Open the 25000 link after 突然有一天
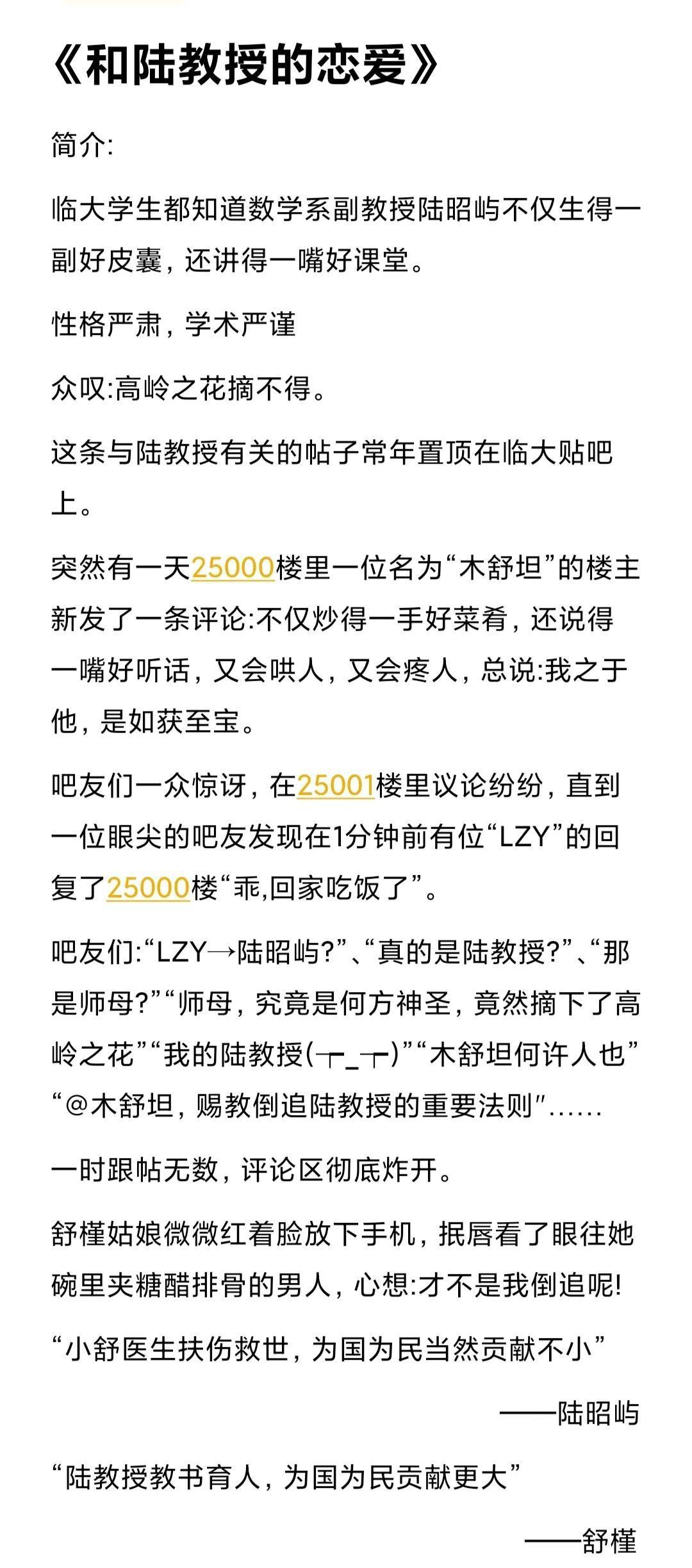Screen dimensions: 692x1568 [x=233, y=569]
